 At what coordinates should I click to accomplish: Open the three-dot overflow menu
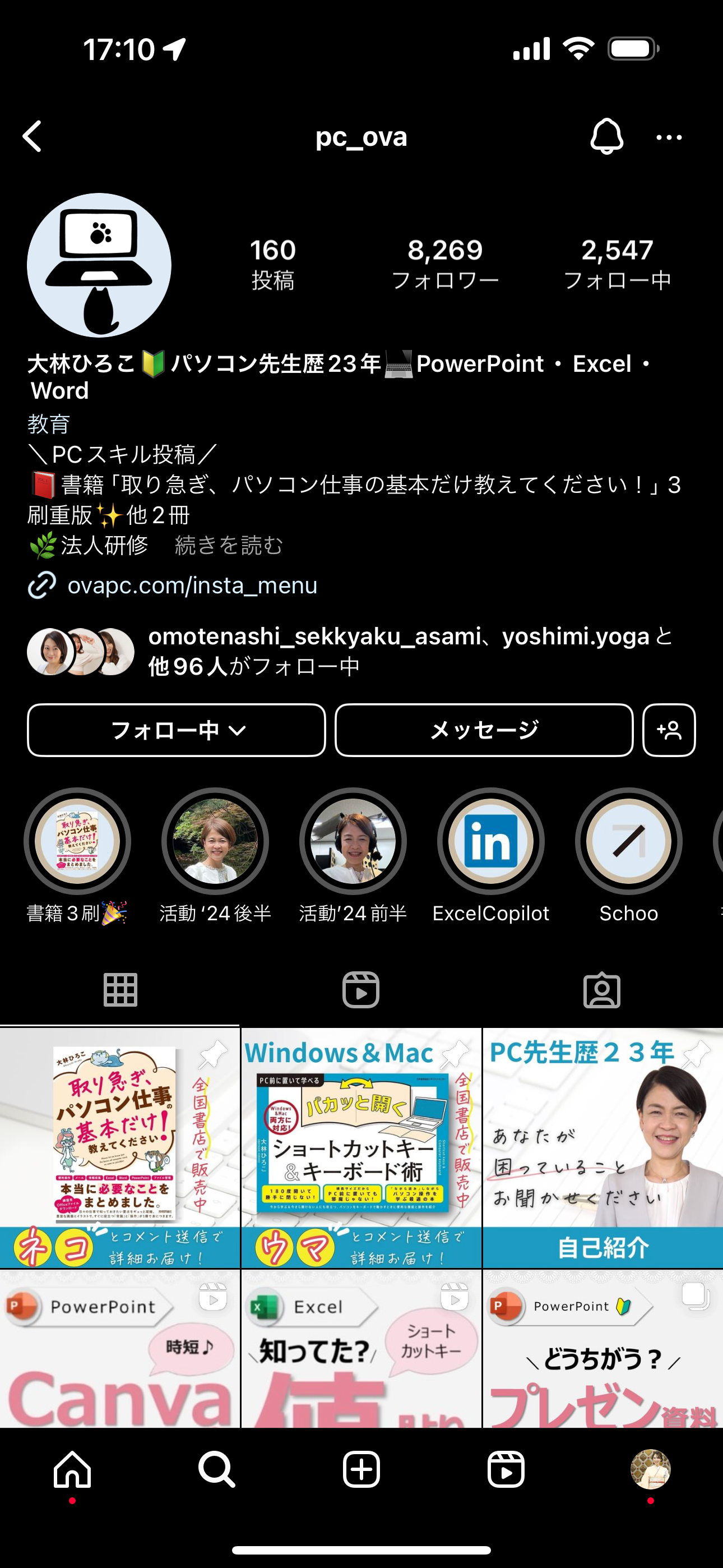tap(669, 137)
